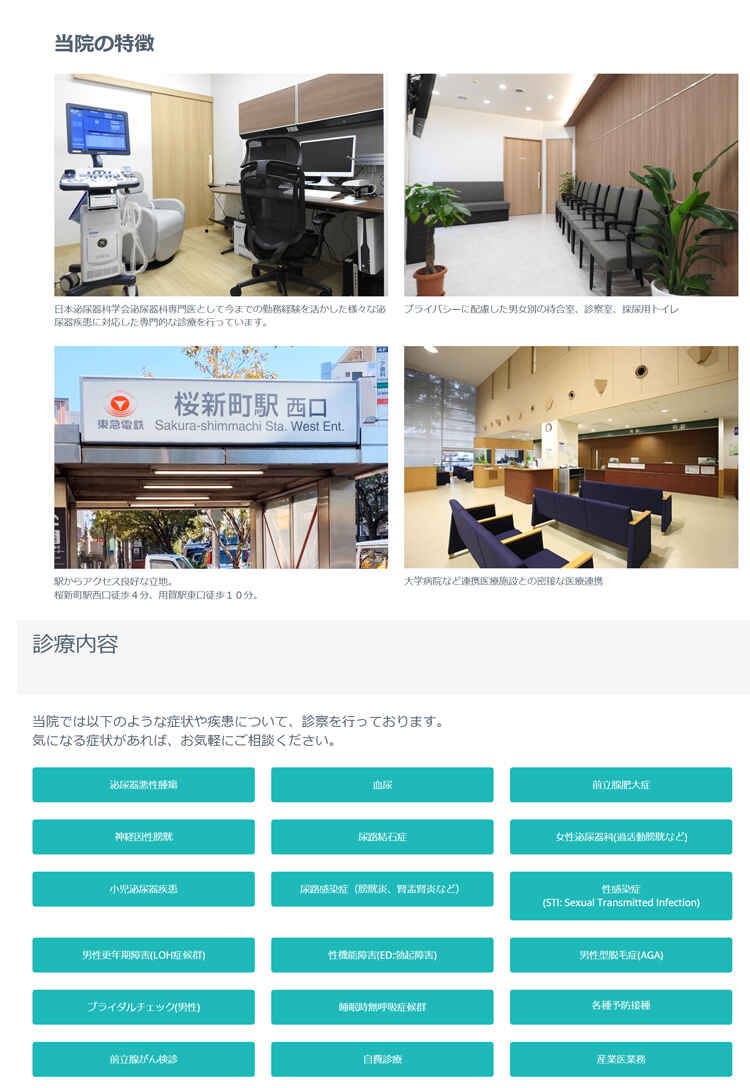This screenshot has width=750, height=1088.
Task: Open ブライダルチェック(男性)
Action: [143, 1007]
